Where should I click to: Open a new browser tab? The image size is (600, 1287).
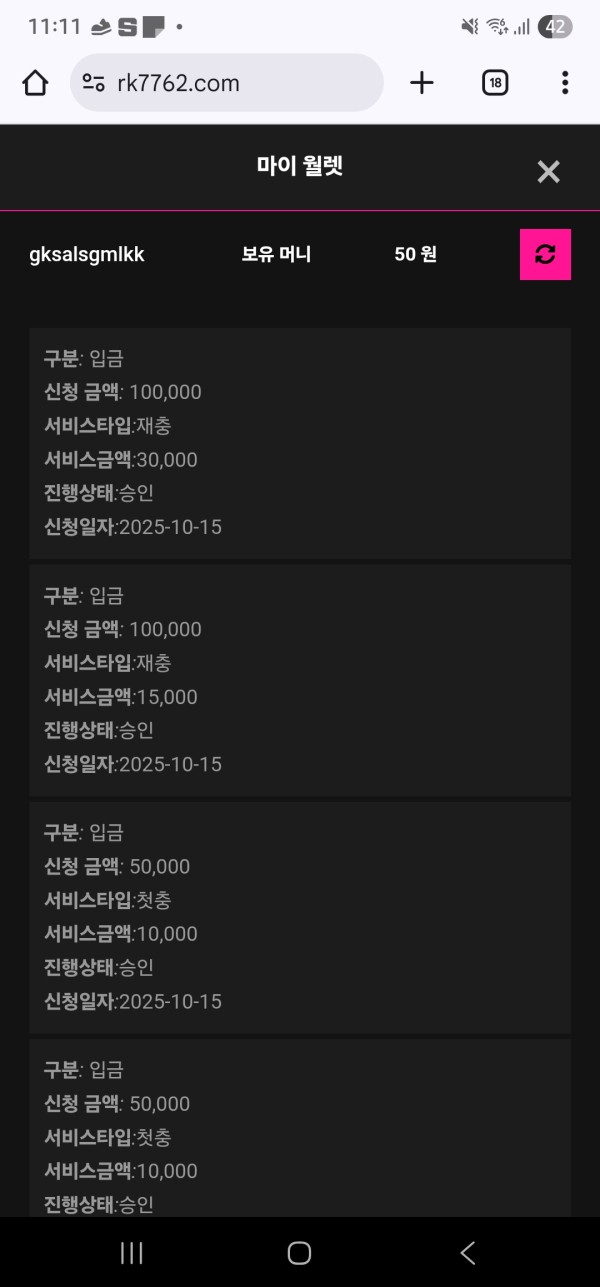point(422,83)
